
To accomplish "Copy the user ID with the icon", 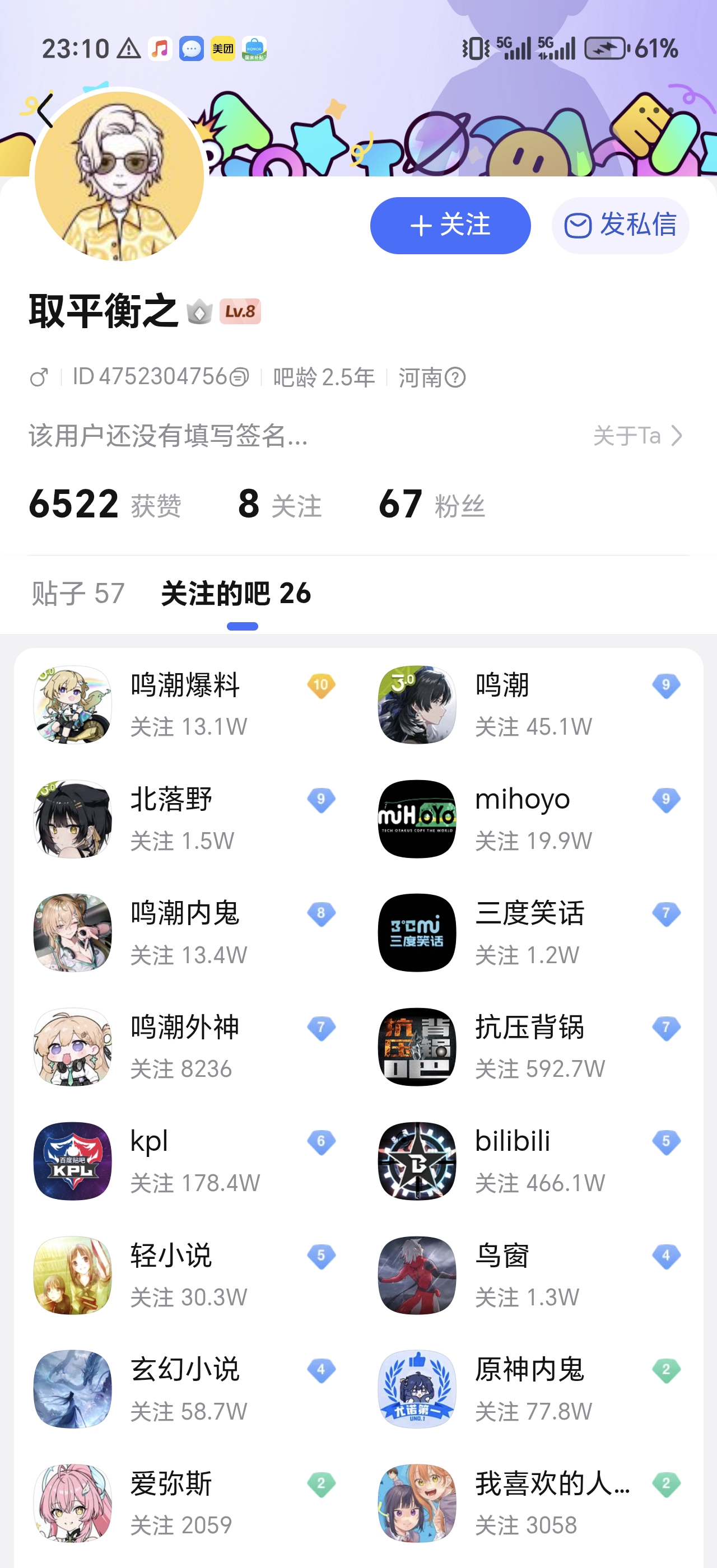I will coord(239,377).
